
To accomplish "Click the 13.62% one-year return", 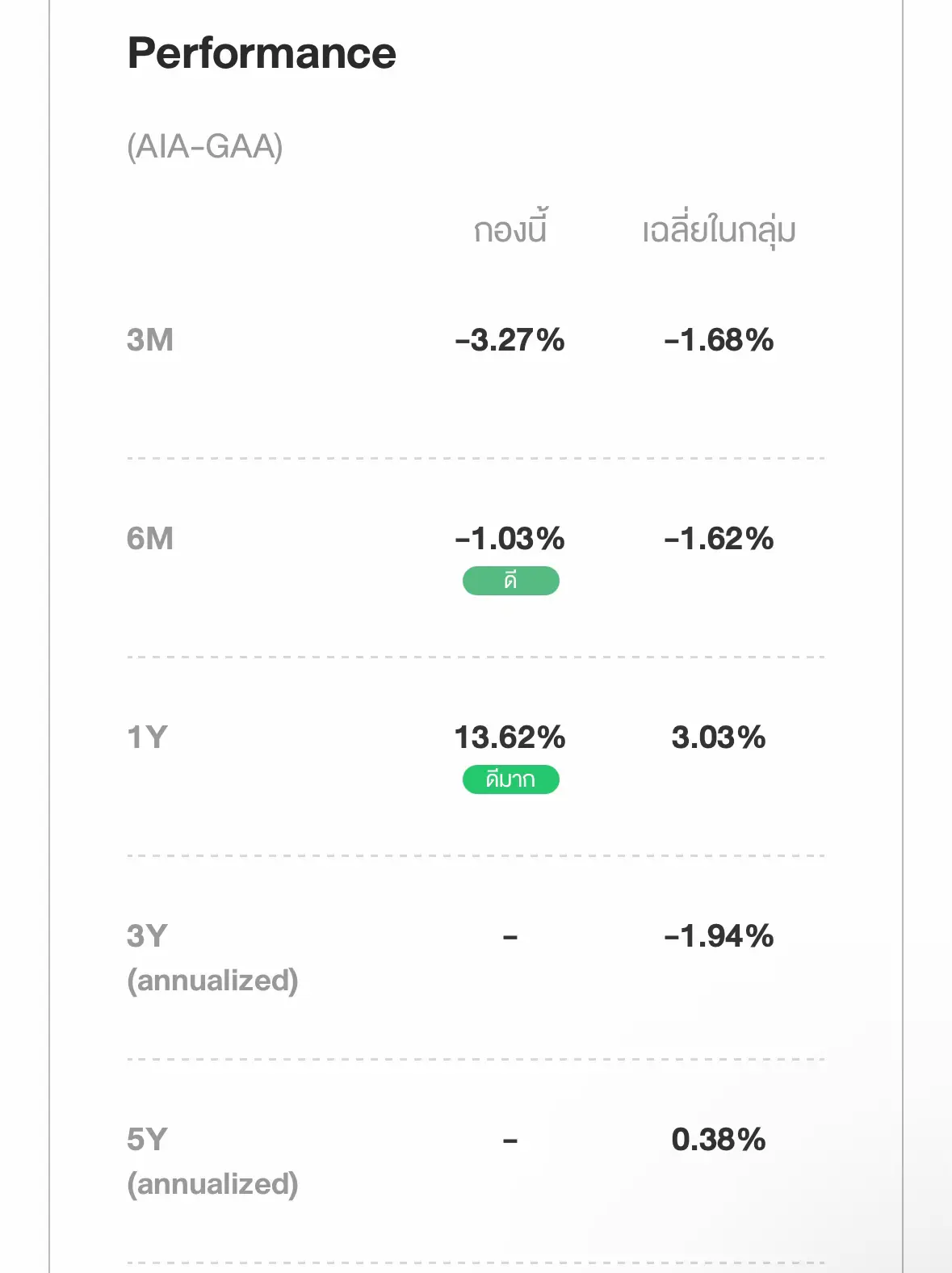I will tap(510, 737).
